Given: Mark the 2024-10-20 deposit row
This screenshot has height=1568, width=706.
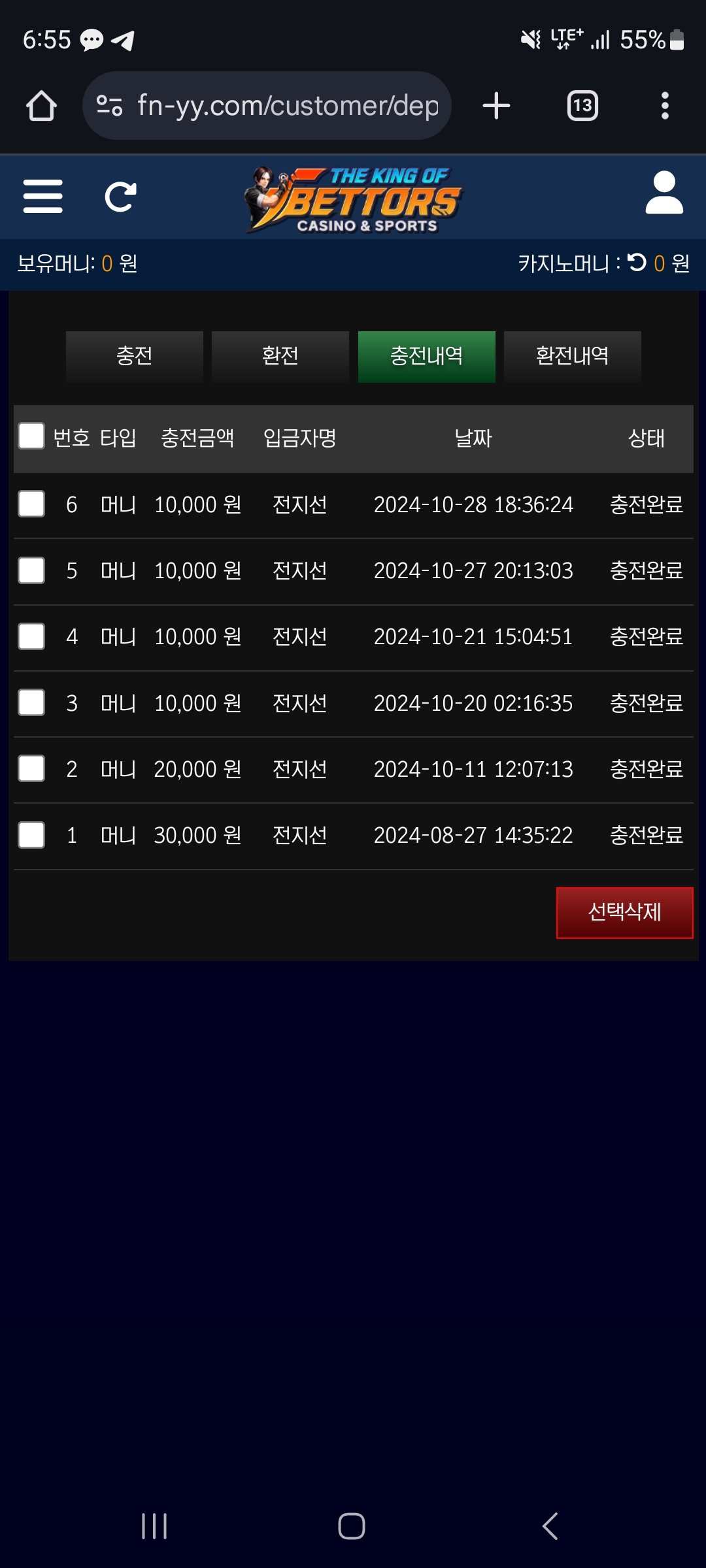Looking at the screenshot, I should 31,703.
